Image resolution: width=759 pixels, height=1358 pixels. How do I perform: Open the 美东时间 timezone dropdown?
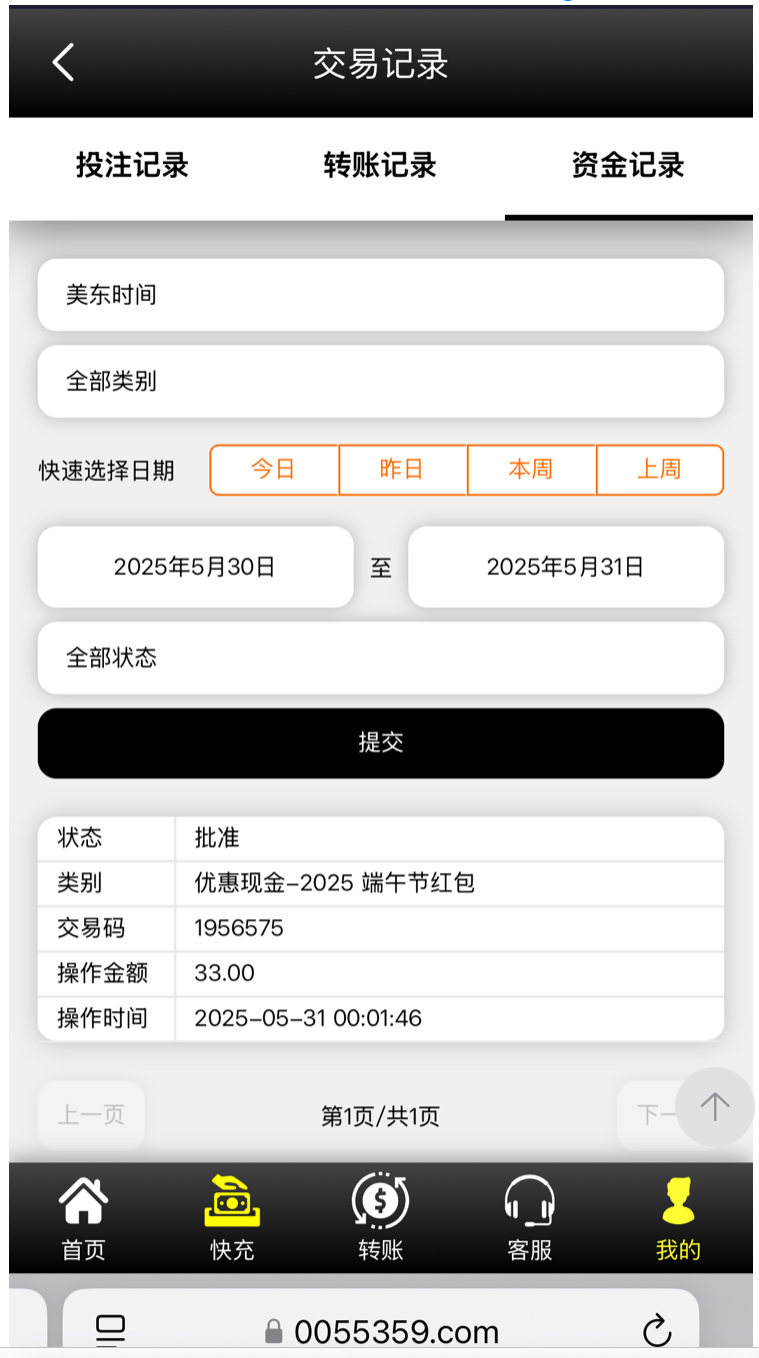[x=380, y=295]
